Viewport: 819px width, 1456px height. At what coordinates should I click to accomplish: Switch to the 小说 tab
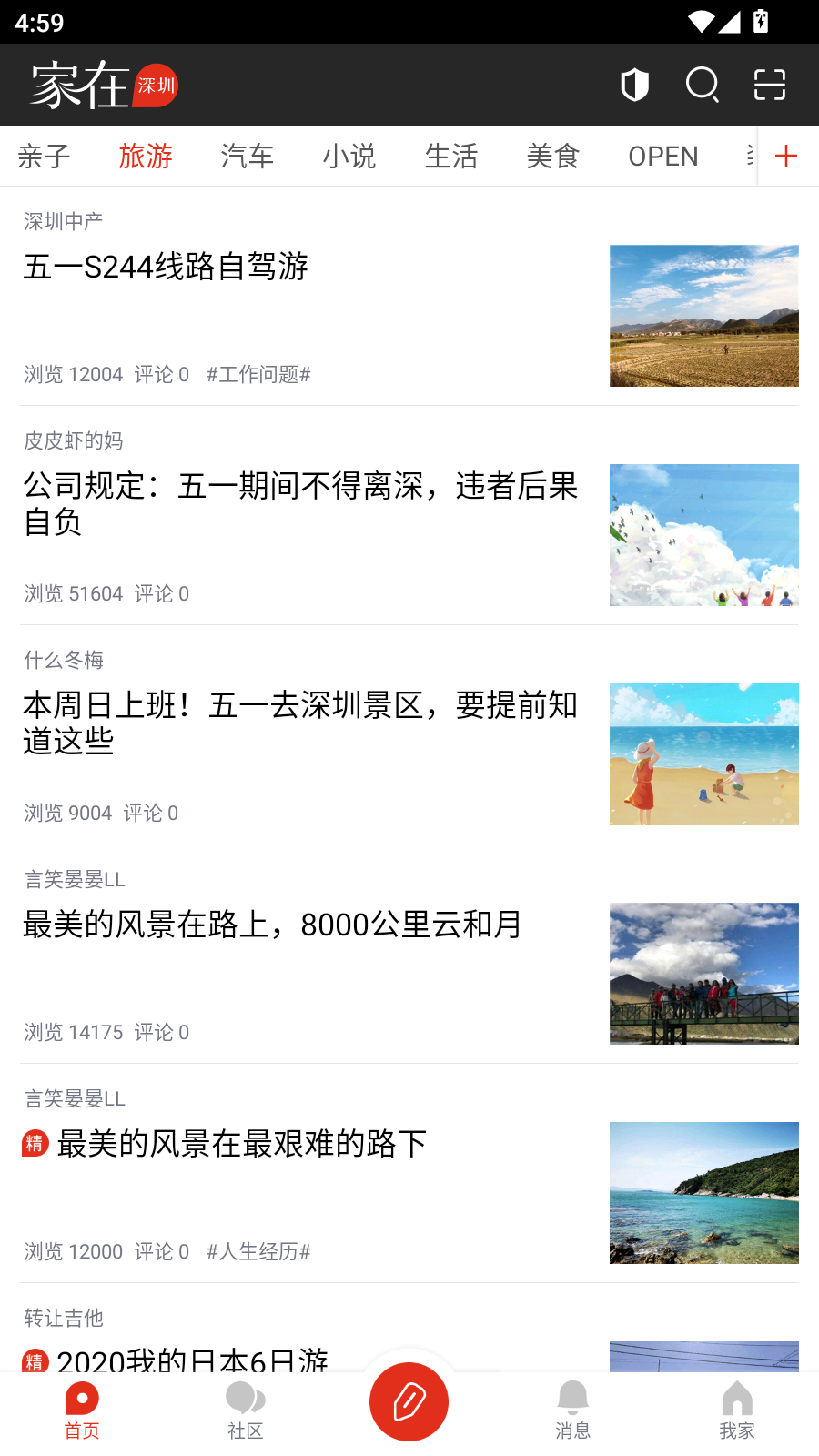click(349, 157)
